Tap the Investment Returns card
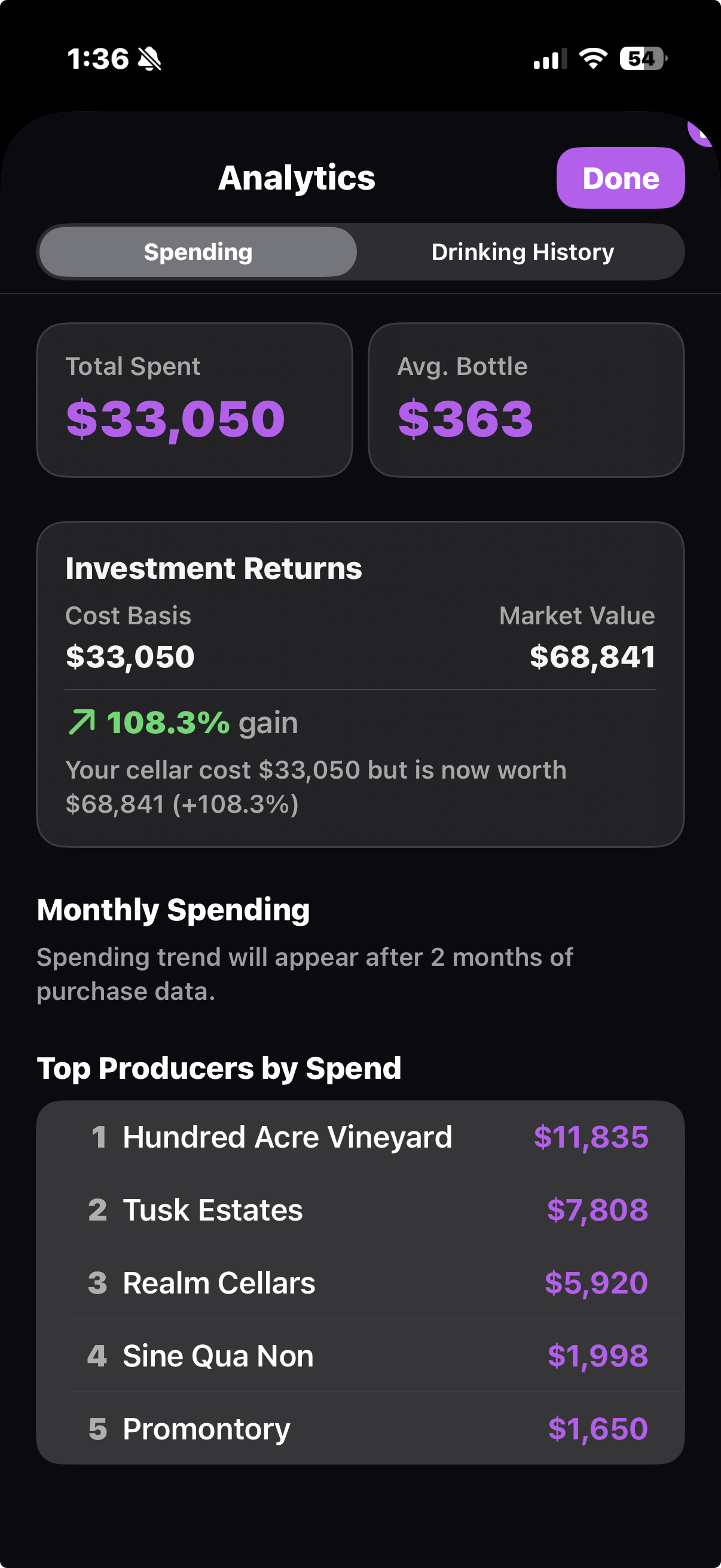Screen dimensions: 721x1568 pos(360,682)
